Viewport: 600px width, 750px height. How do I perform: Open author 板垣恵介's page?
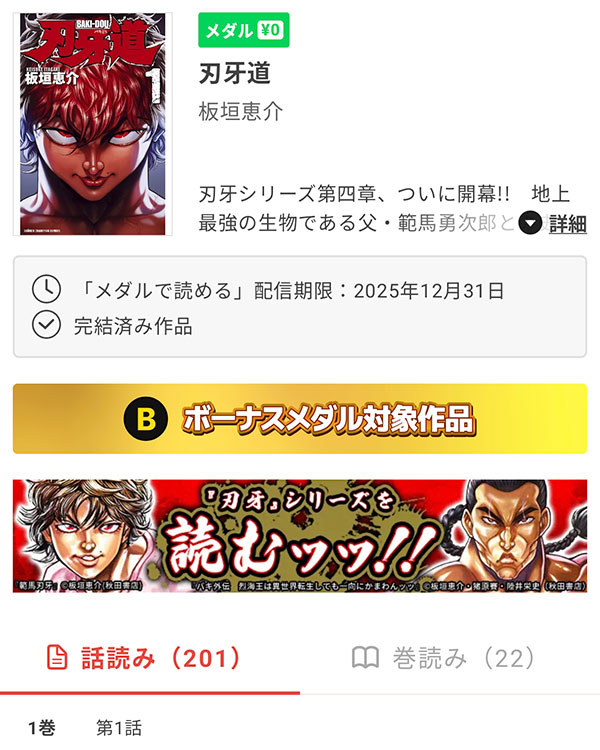point(241,112)
